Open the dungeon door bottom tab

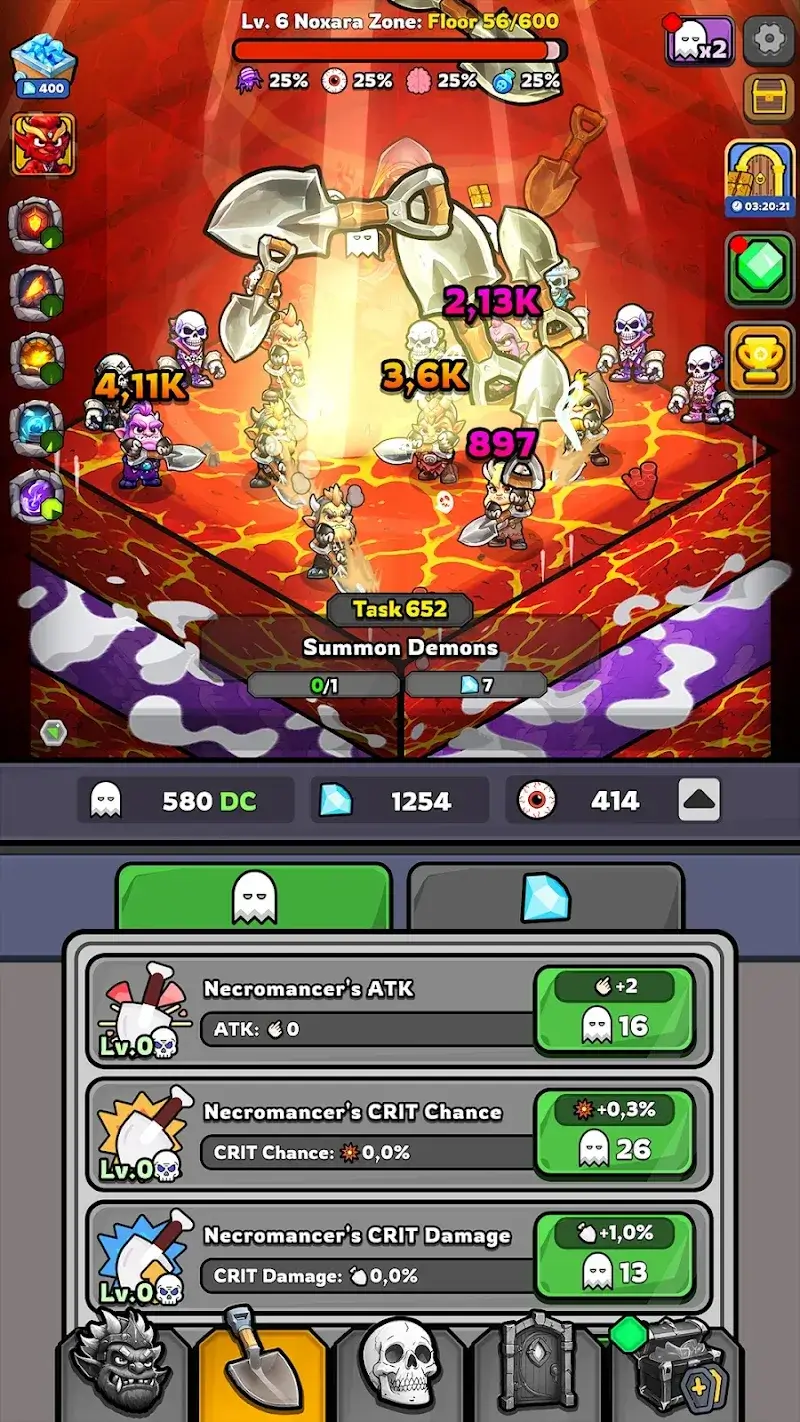(537, 1365)
